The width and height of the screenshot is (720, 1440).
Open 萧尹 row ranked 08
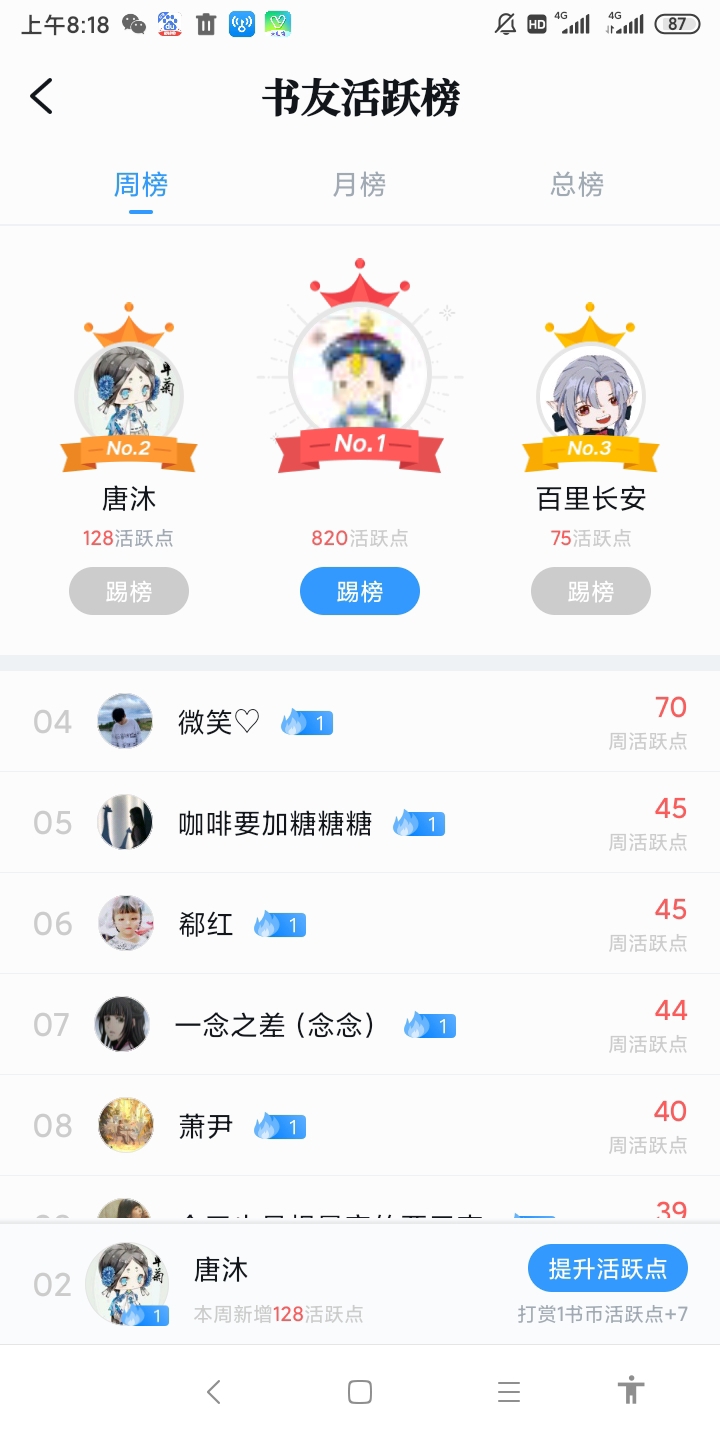(x=360, y=1125)
